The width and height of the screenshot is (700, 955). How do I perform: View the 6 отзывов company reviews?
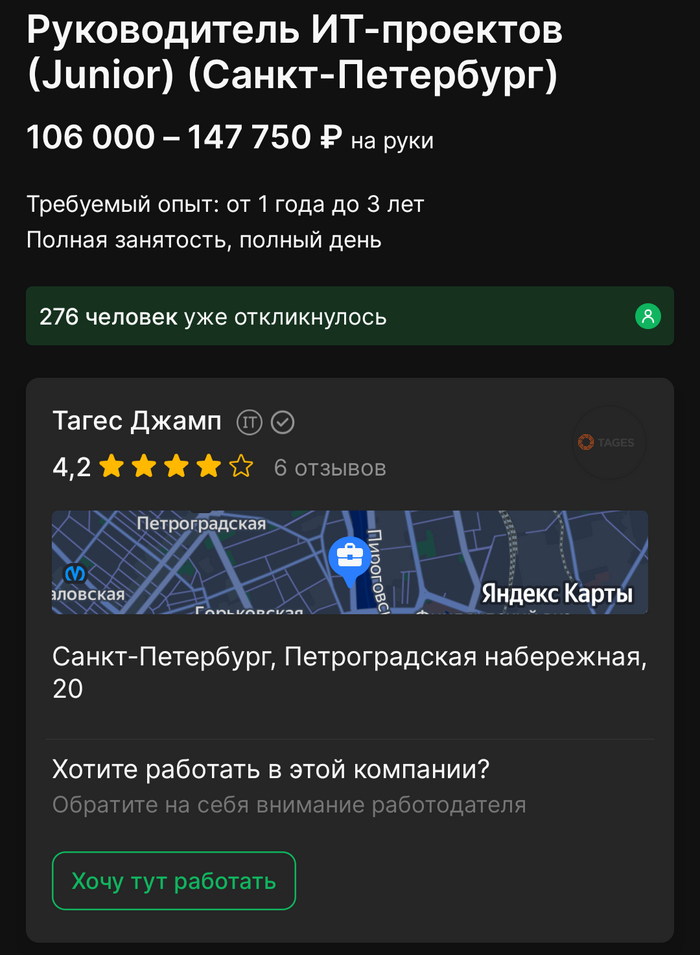coord(330,467)
